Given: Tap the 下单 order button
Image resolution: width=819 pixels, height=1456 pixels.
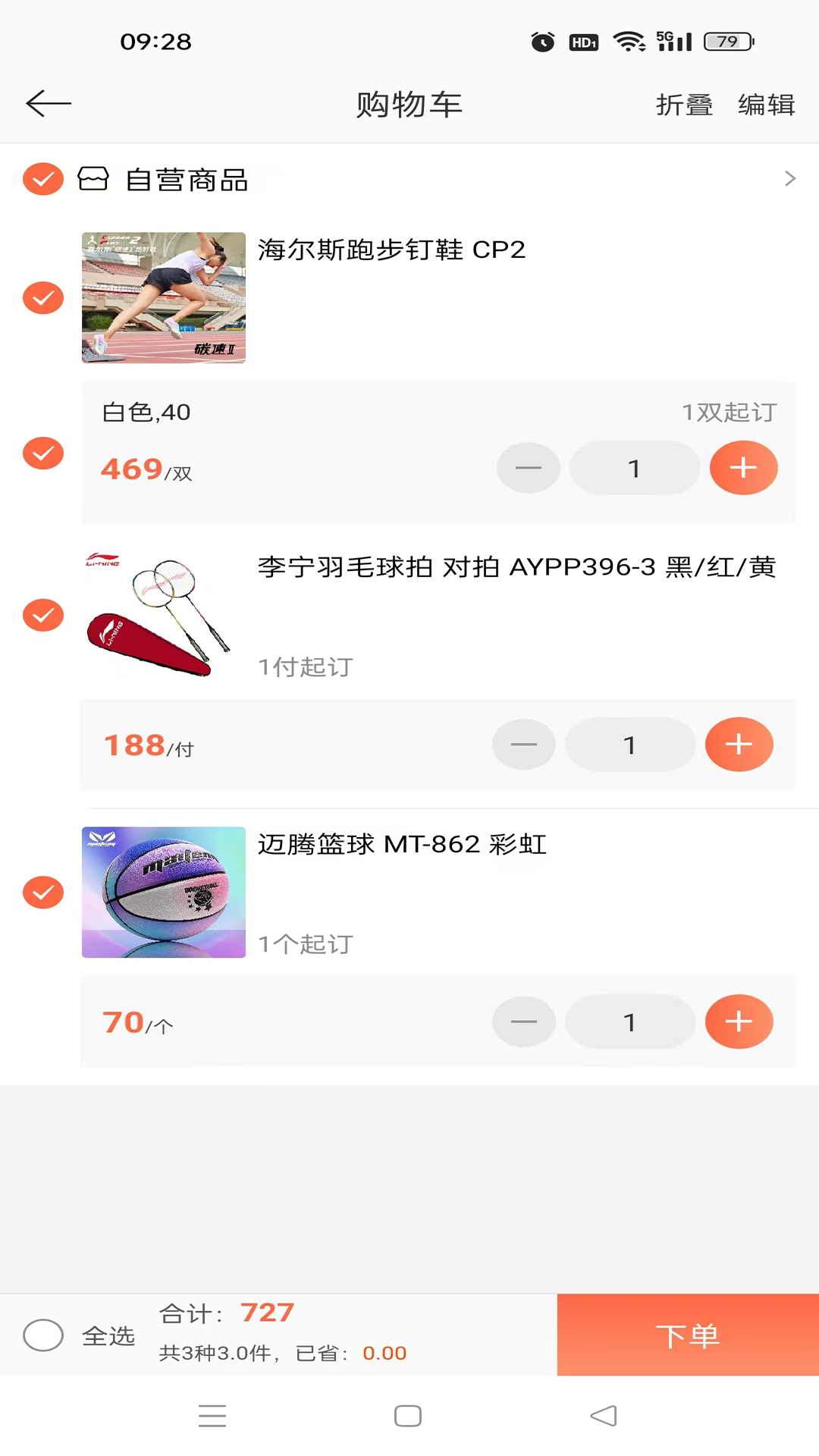Looking at the screenshot, I should tap(688, 1335).
